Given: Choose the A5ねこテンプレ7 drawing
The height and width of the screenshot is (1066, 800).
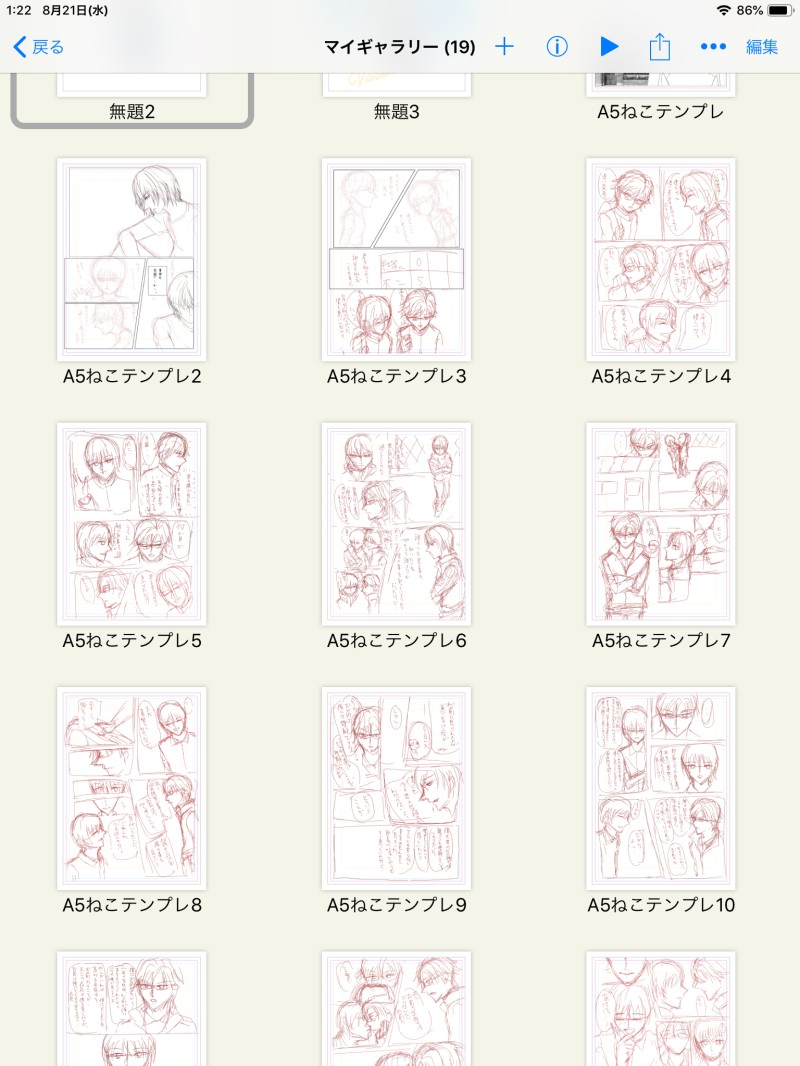Looking at the screenshot, I should (x=661, y=523).
